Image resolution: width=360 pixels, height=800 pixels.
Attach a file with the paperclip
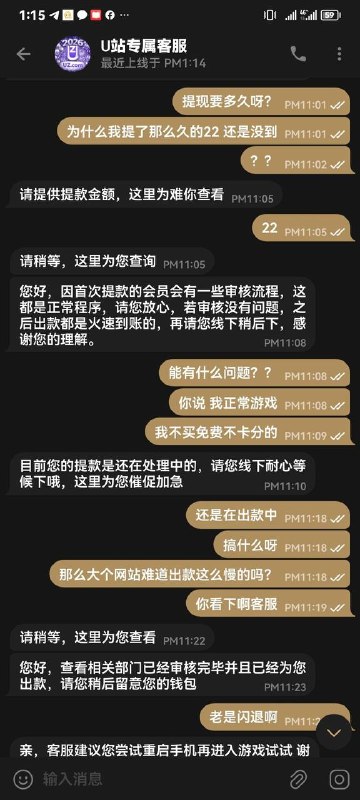[298, 779]
